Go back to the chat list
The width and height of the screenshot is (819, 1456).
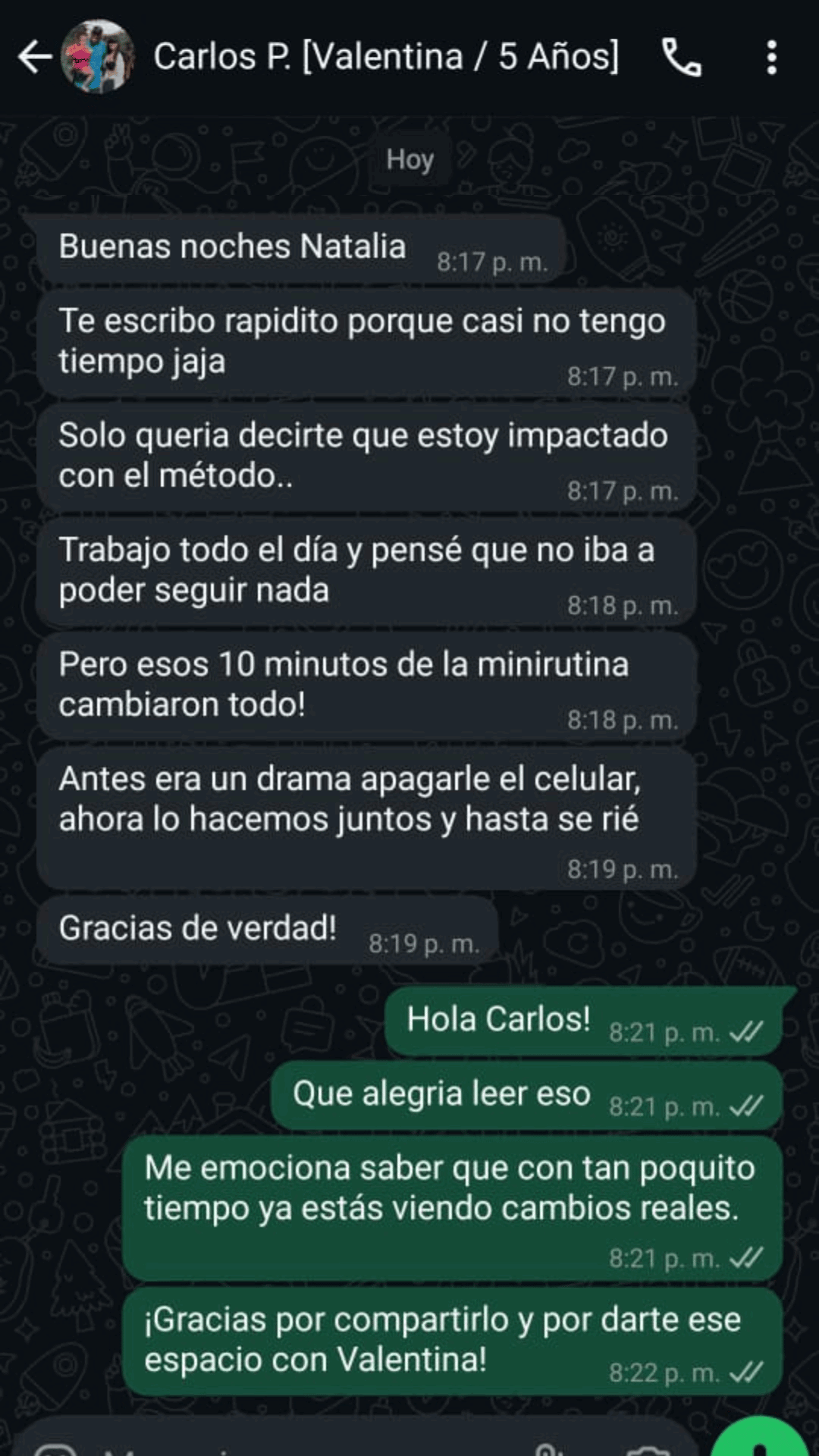coord(34,58)
